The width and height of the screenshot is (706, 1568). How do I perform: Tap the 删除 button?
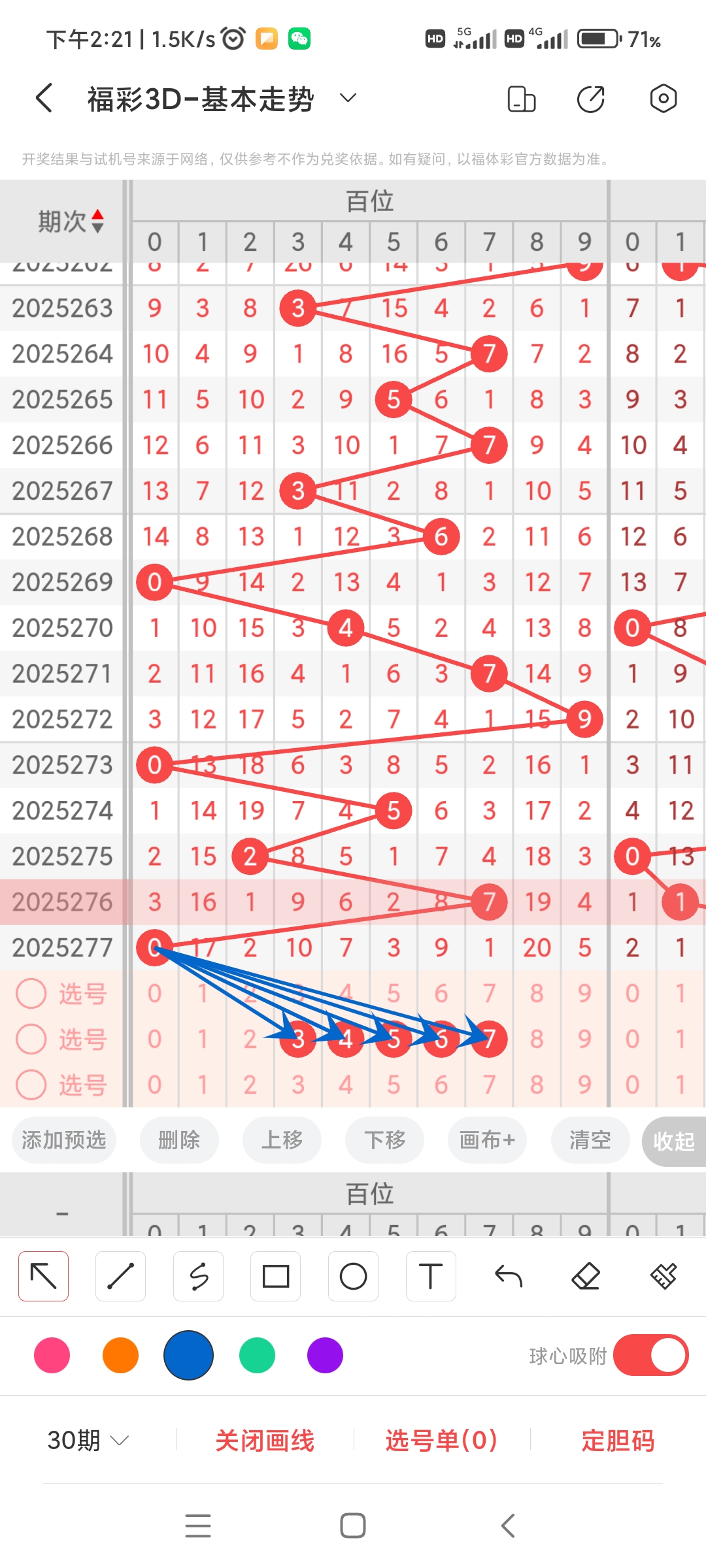[x=179, y=1140]
